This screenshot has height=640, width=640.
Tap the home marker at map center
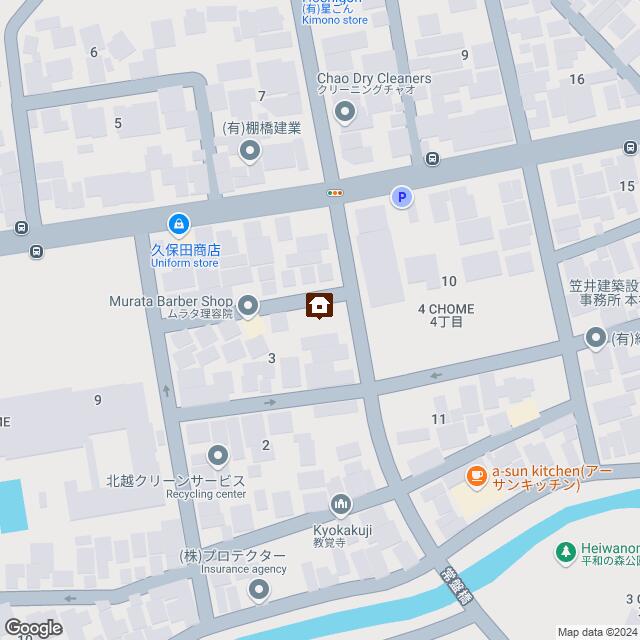click(320, 304)
